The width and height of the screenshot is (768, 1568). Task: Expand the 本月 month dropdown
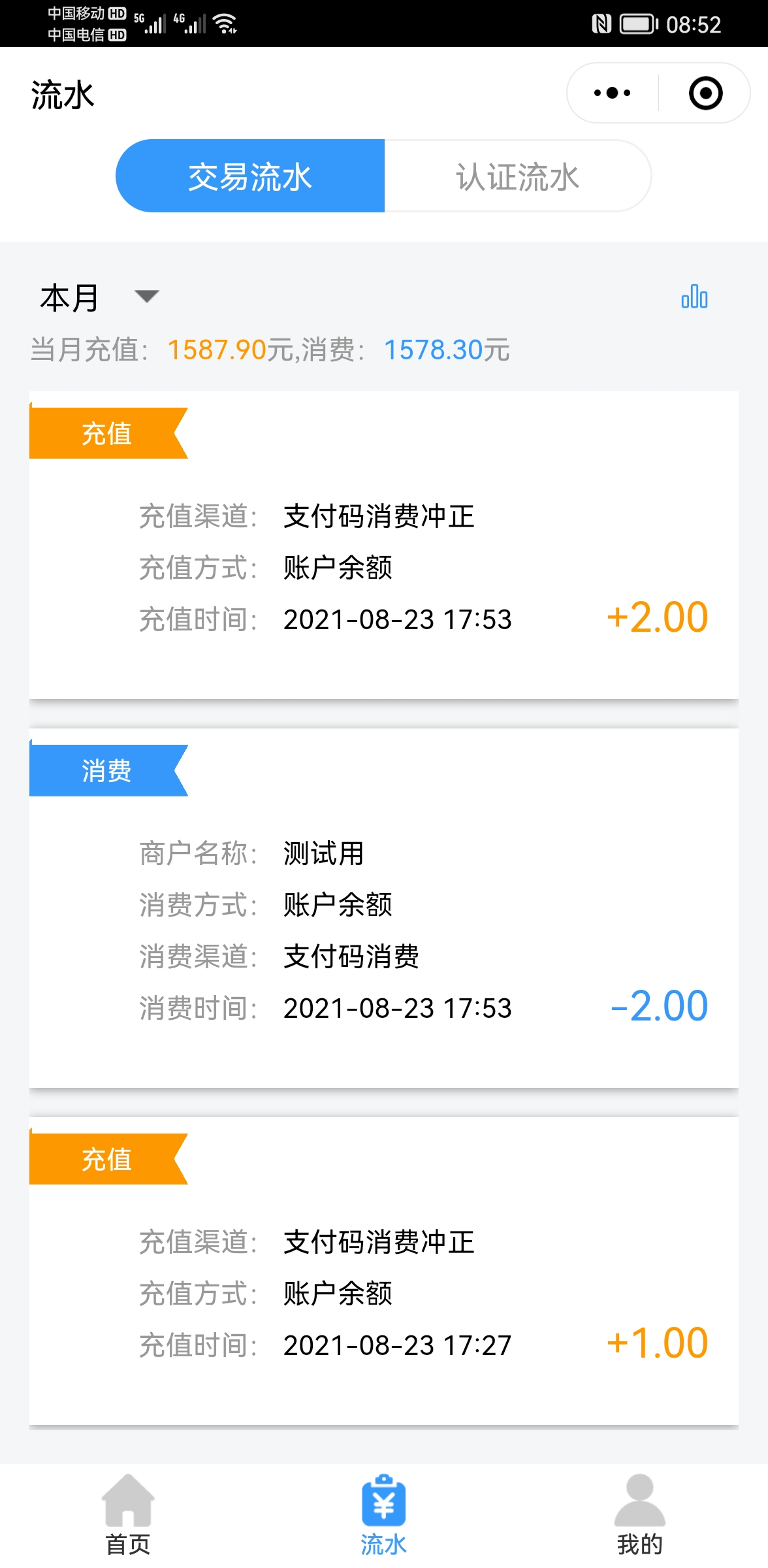click(99, 298)
